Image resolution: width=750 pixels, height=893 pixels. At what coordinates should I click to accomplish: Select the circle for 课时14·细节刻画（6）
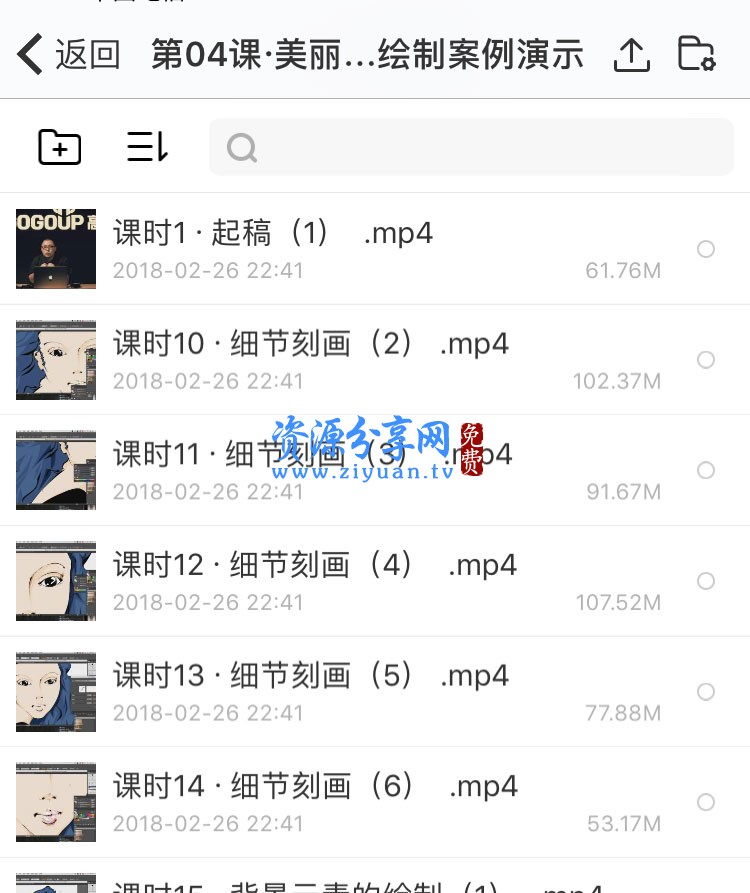tap(707, 801)
